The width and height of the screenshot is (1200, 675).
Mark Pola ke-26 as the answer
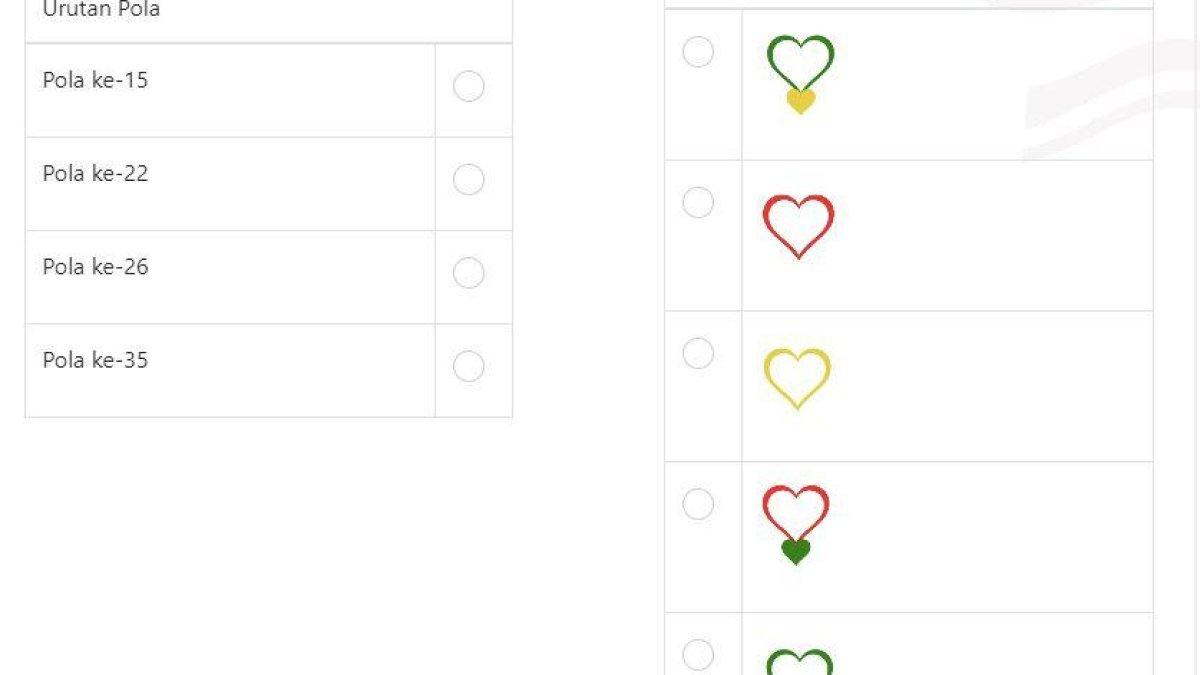[468, 273]
